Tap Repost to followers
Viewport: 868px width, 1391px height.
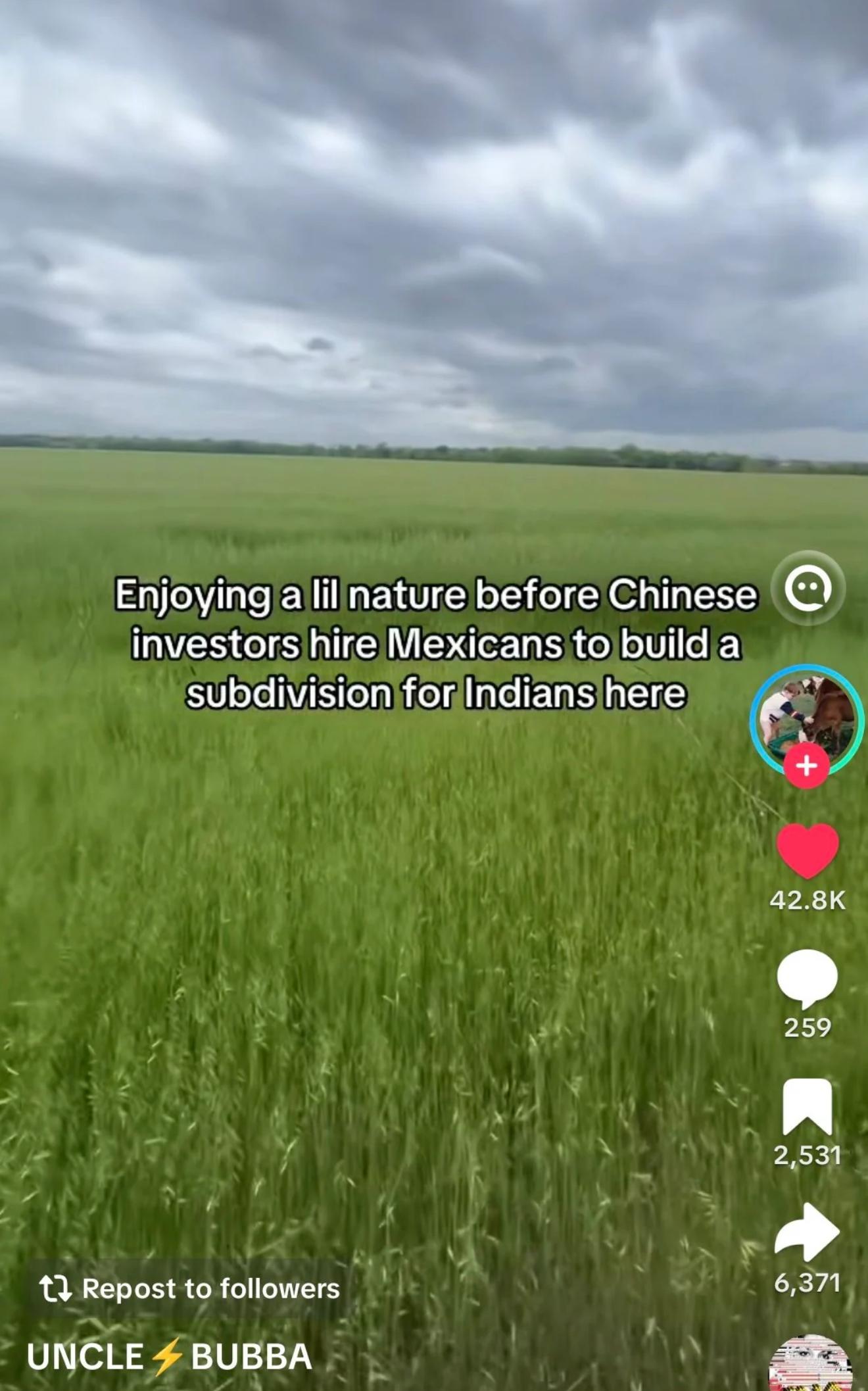click(190, 1288)
